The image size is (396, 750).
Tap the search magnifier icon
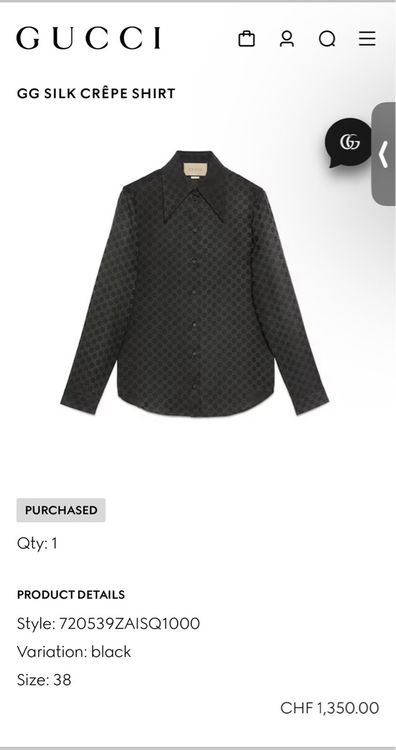pyautogui.click(x=327, y=39)
